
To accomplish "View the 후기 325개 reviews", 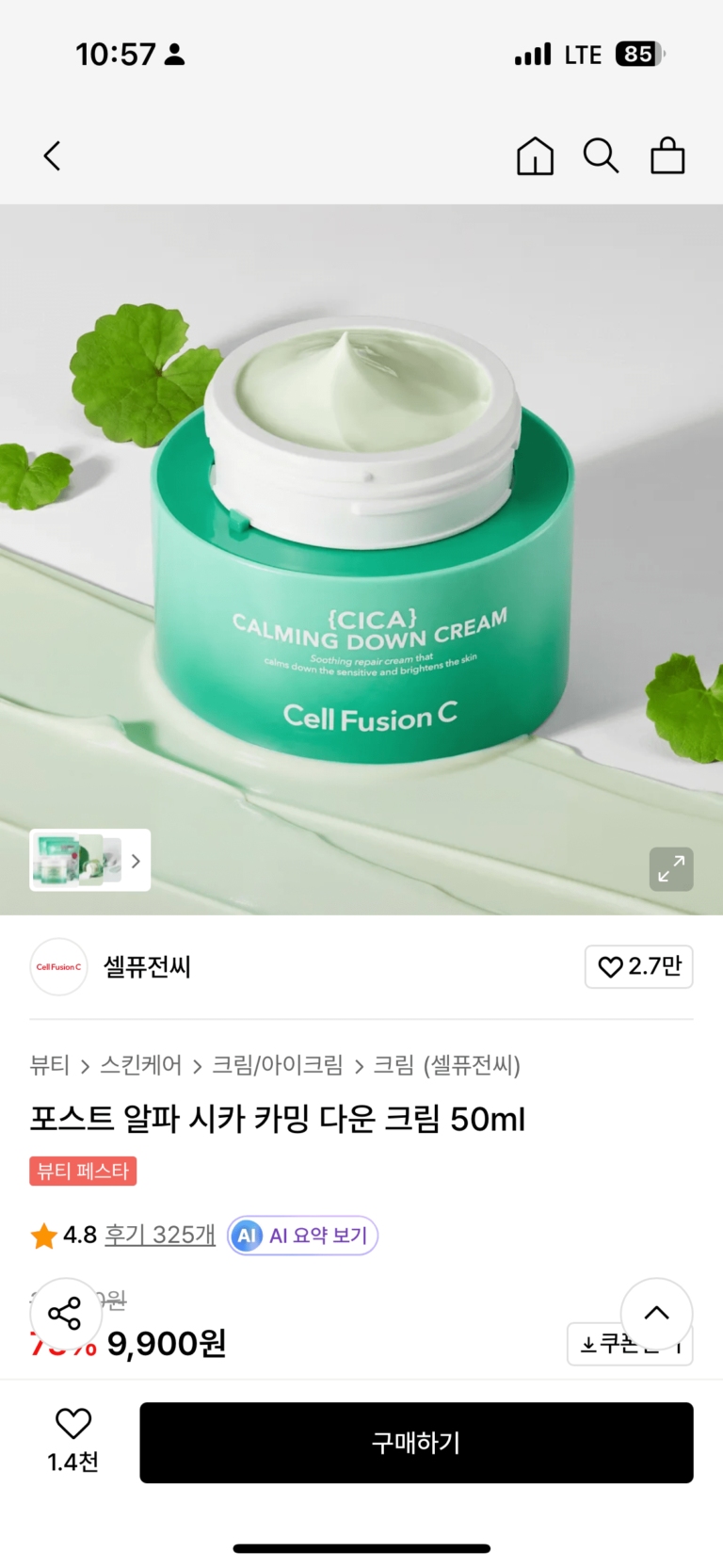I will click(160, 1235).
